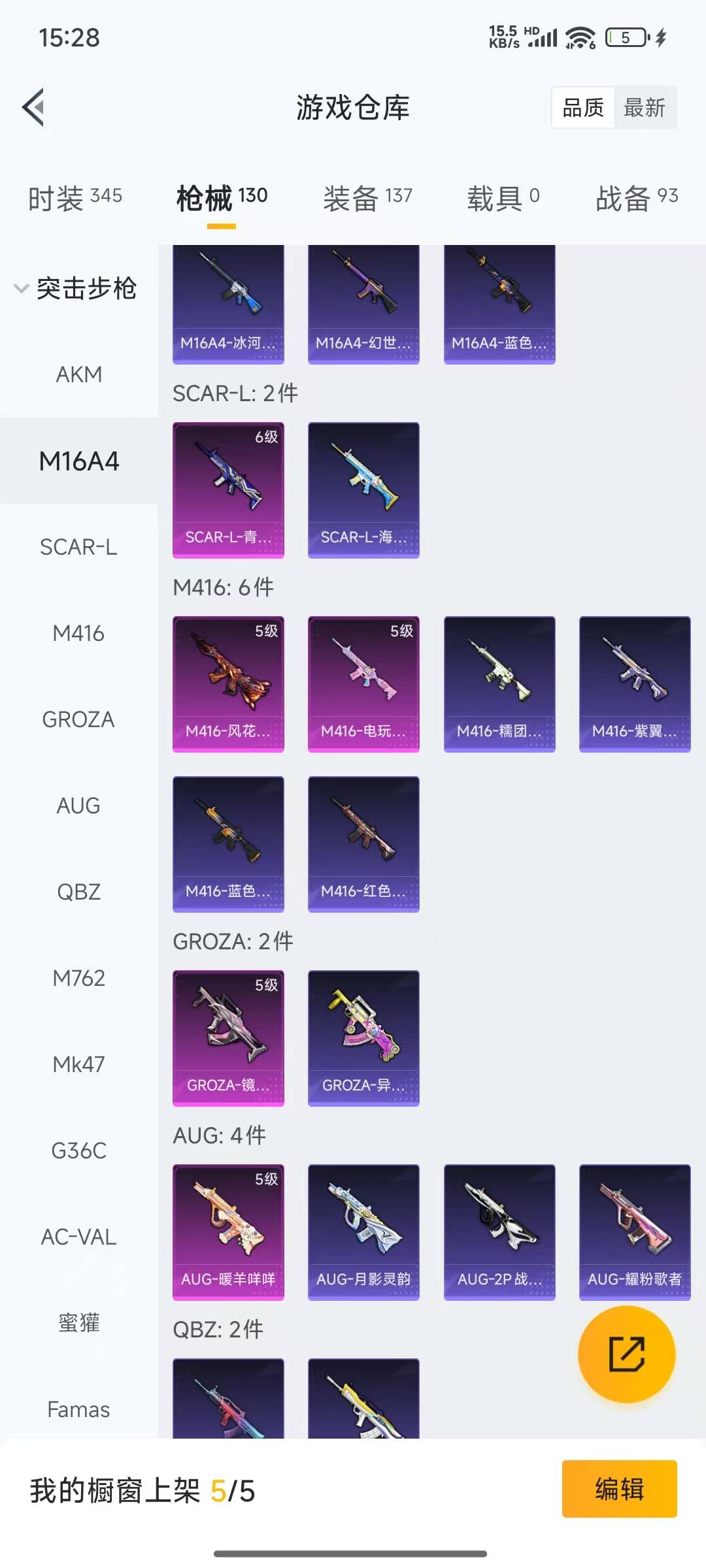Tap the AUG-暖羊咩咩 skin
This screenshot has height=1568, width=706.
[x=228, y=1232]
